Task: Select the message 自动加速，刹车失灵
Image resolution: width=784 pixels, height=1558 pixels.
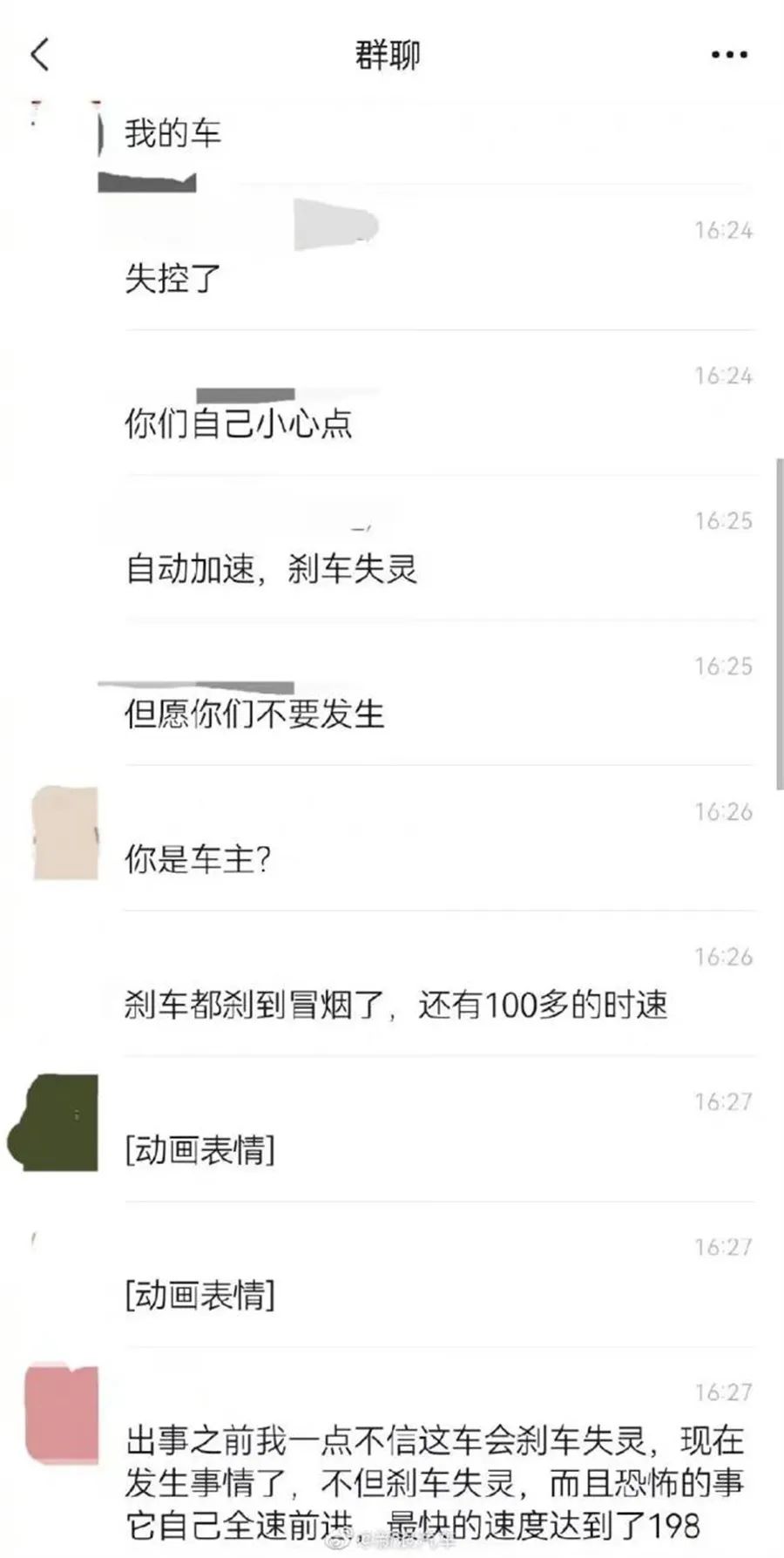Action: (272, 570)
